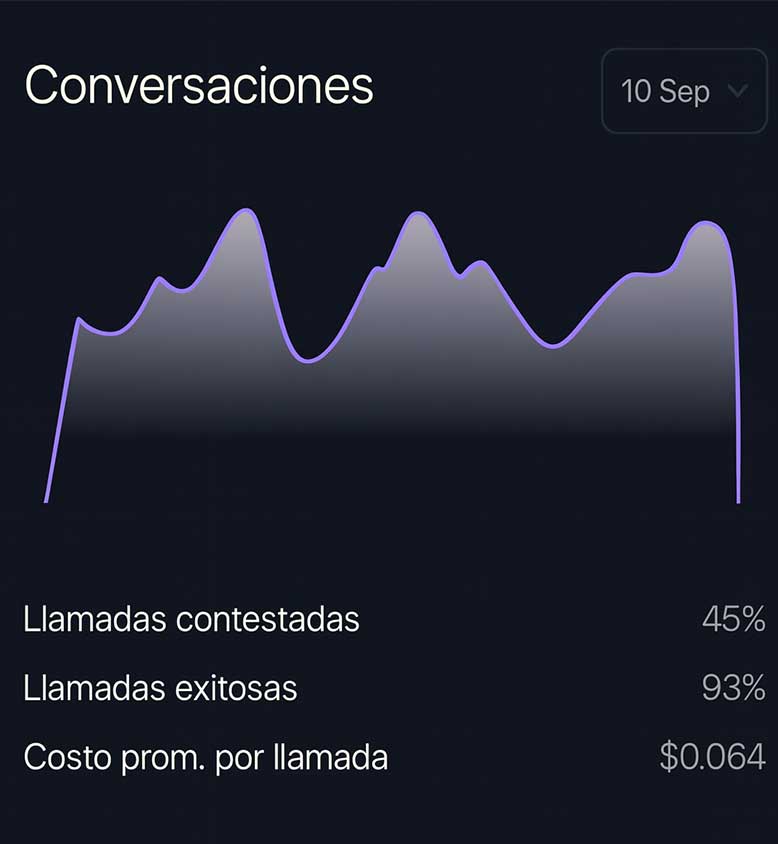Click the Llamadas contestadas row
The width and height of the screenshot is (778, 844).
(190, 619)
